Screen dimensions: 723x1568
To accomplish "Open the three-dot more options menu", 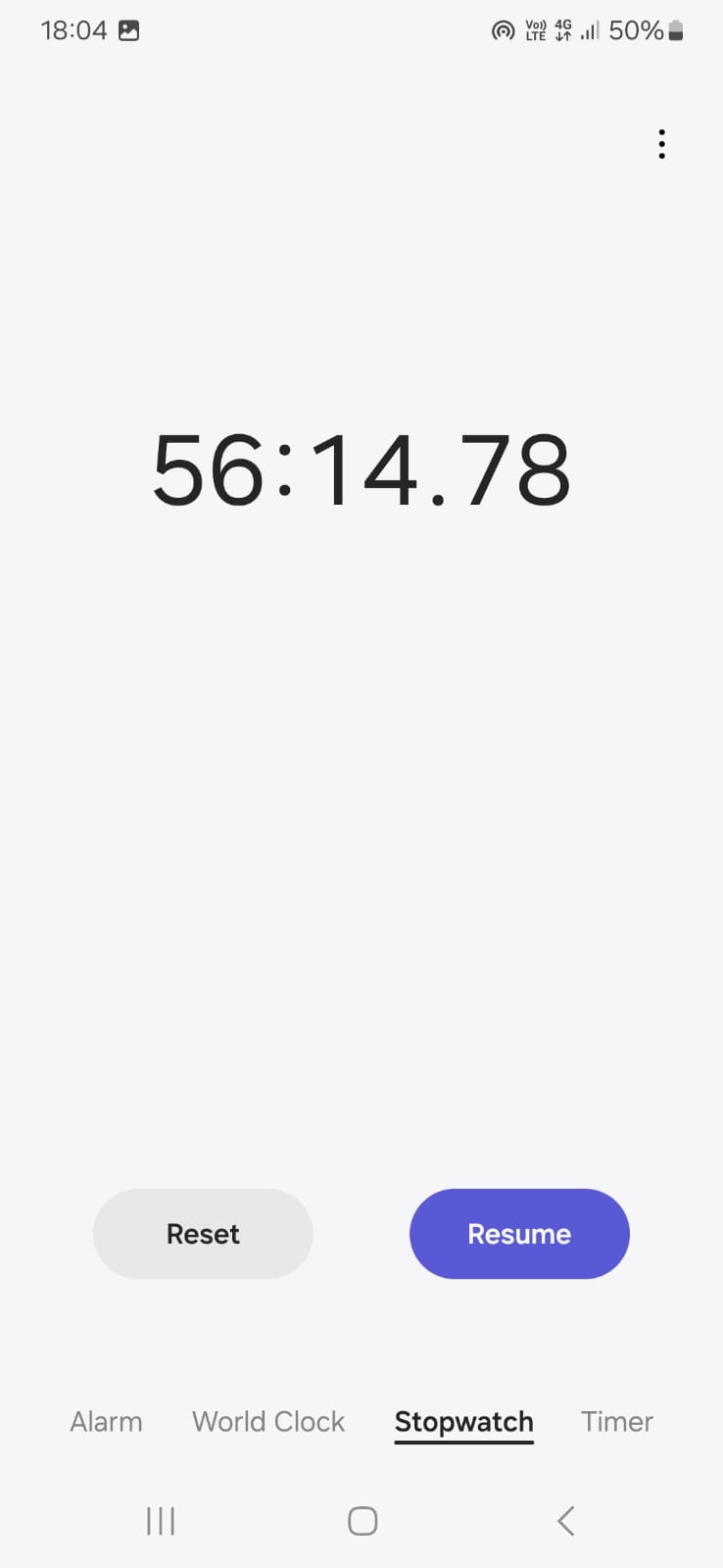I will [662, 144].
